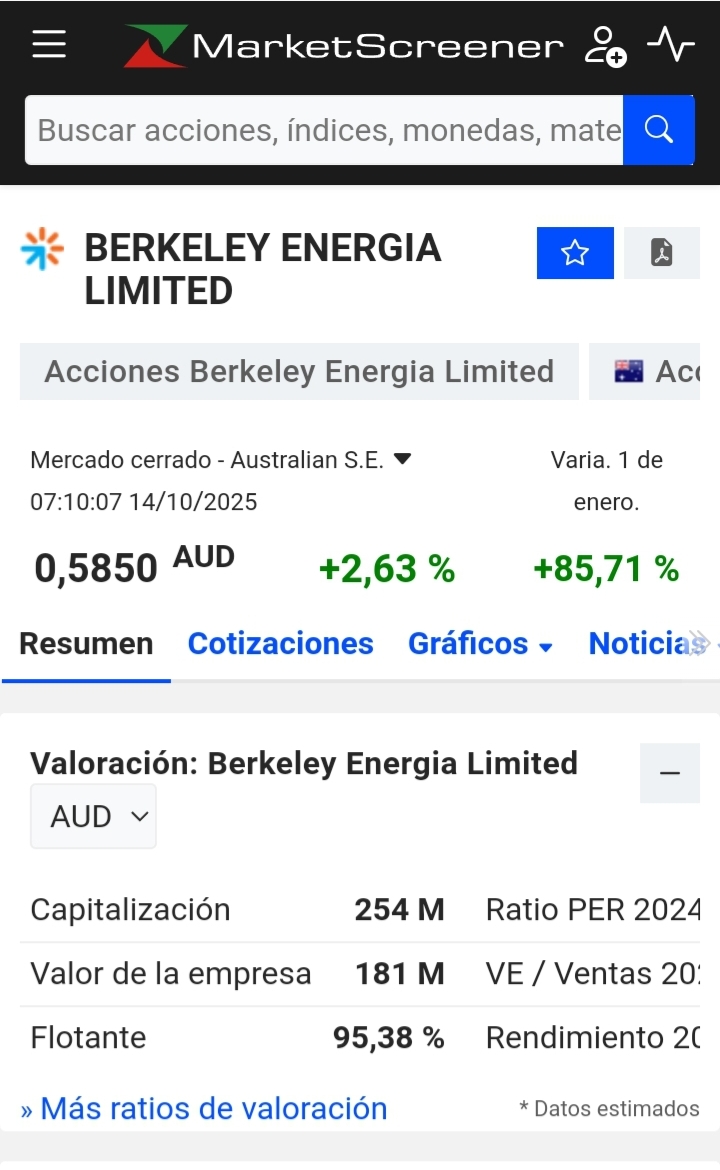This screenshot has width=720, height=1170.
Task: Export the page using the PDF button
Action: click(662, 253)
